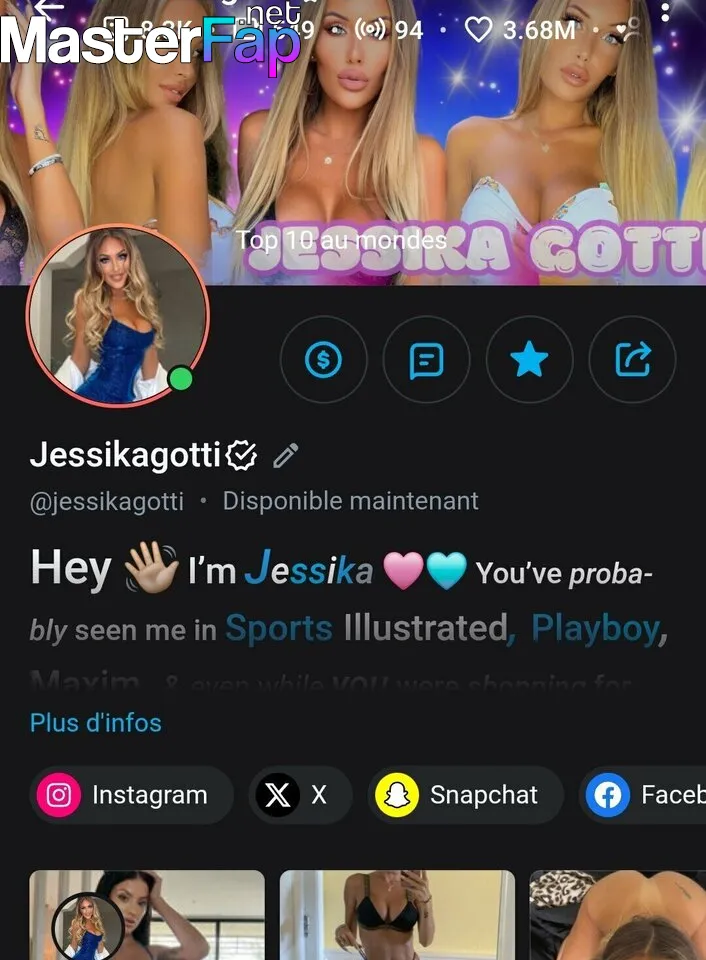Viewport: 706px width, 960px height.
Task: Expand bio with Plus d'infos
Action: [96, 722]
